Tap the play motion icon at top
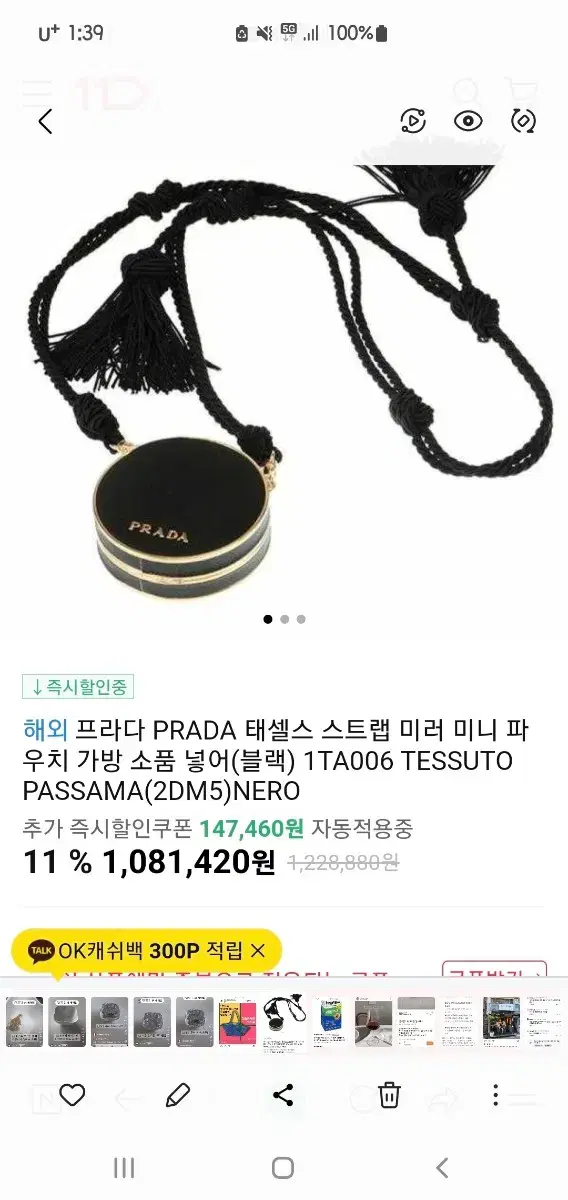Viewport: 568px width, 1200px height. coord(413,121)
